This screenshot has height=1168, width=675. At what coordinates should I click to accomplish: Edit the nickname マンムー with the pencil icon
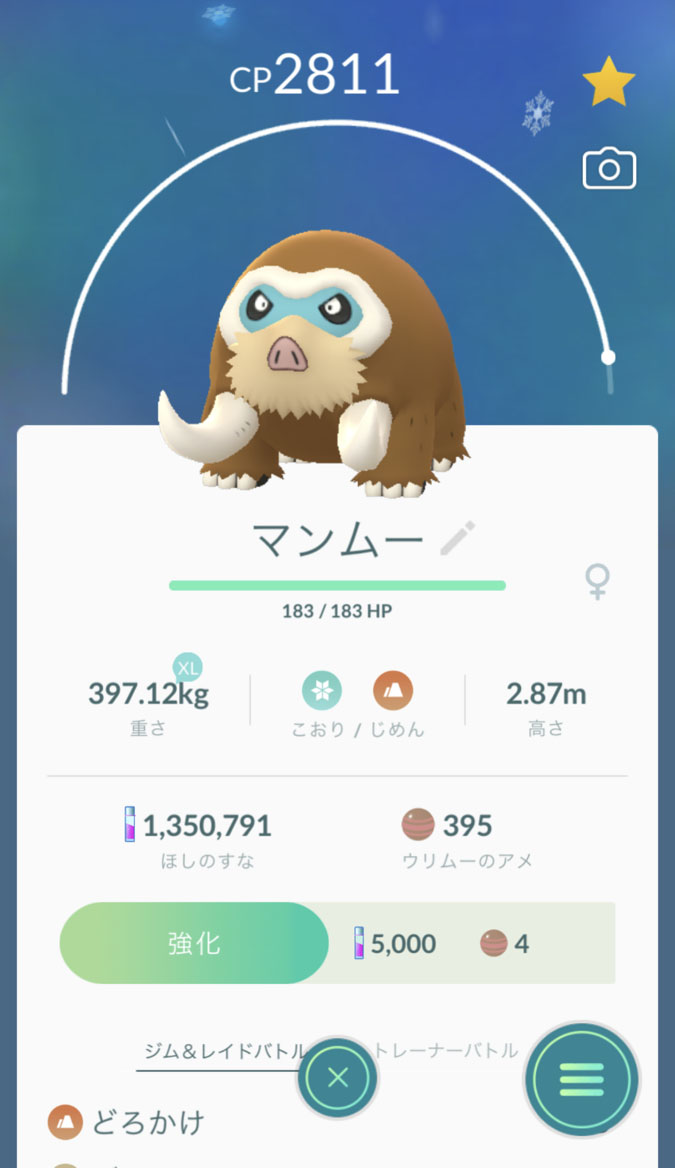tap(457, 539)
